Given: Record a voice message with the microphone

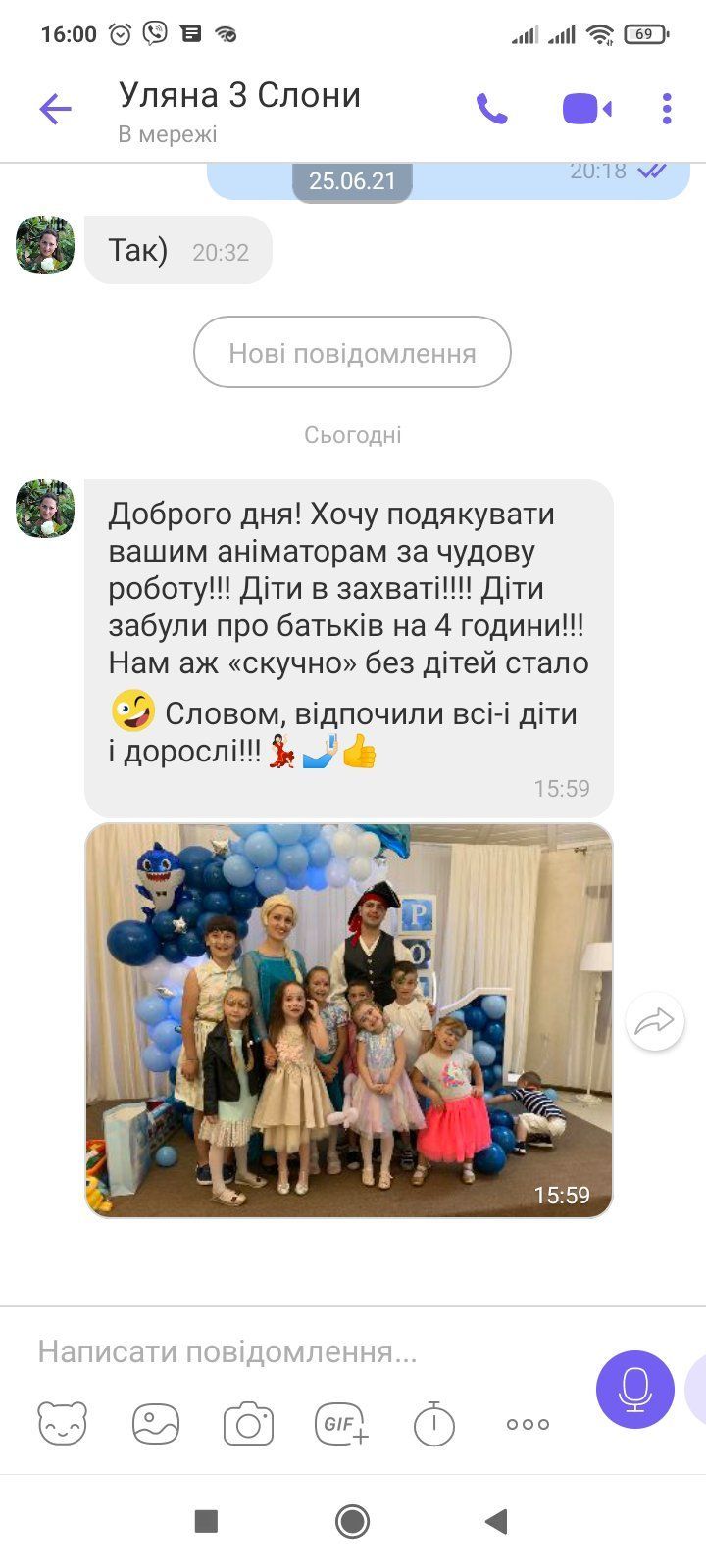Looking at the screenshot, I should point(634,1389).
